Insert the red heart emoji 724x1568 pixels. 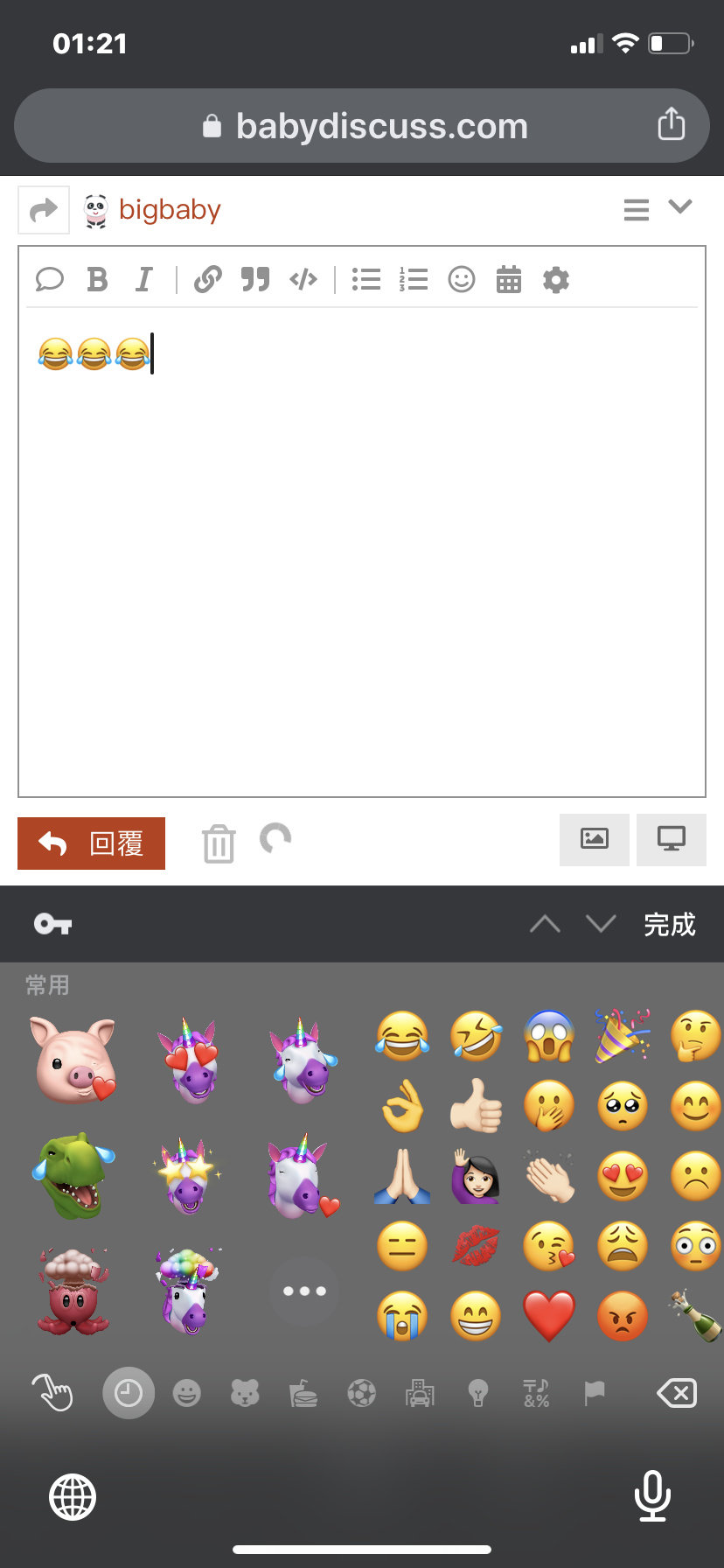(549, 1316)
